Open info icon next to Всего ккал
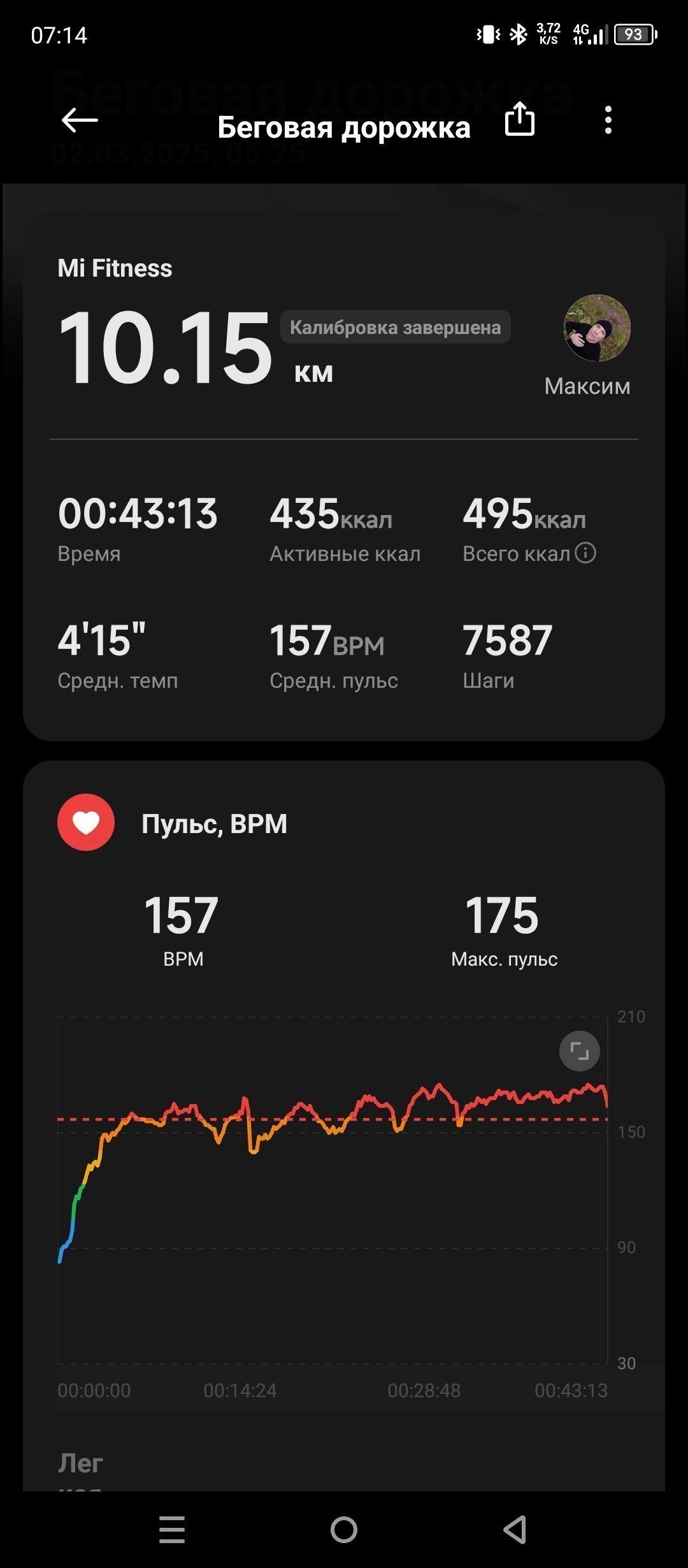Image resolution: width=688 pixels, height=1568 pixels. click(x=585, y=553)
